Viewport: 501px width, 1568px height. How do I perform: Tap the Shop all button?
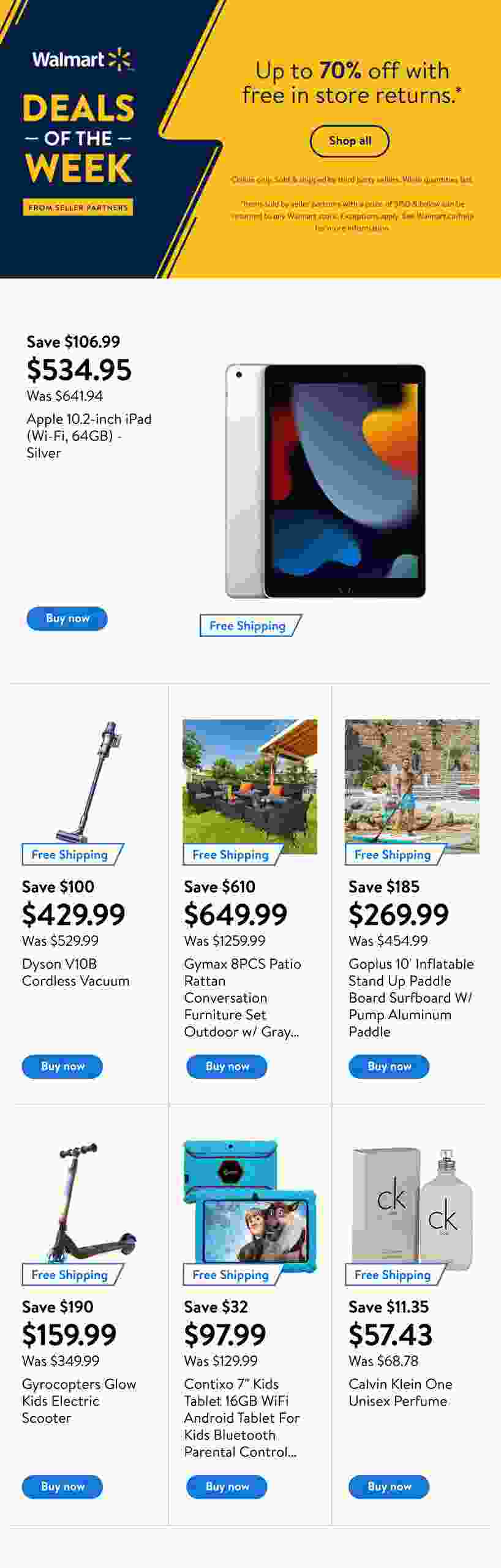[x=349, y=141]
